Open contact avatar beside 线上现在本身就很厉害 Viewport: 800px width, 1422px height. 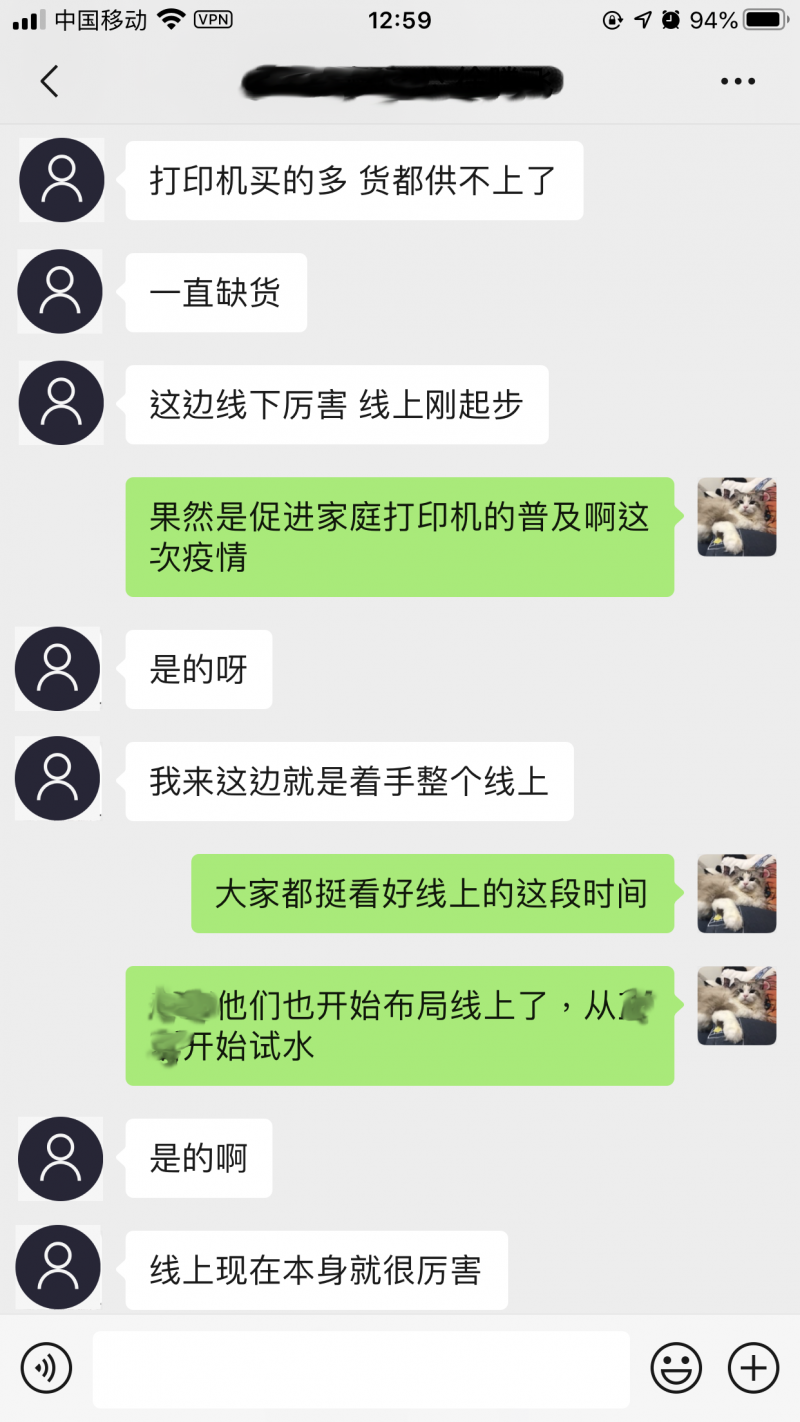(60, 1269)
